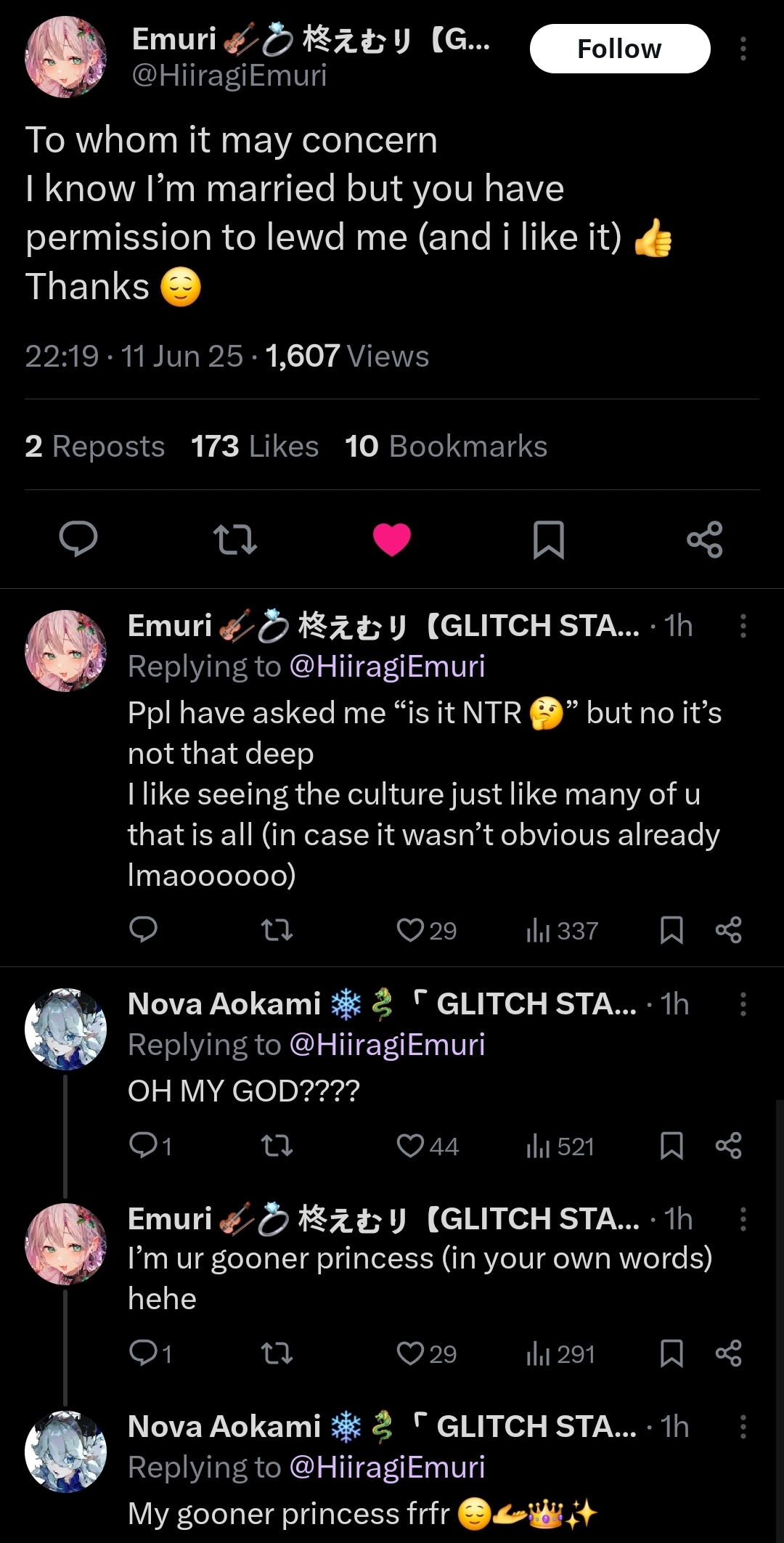Reply to Nova Aokami's "OH MY GOD????" post
The width and height of the screenshot is (784, 1543).
(x=144, y=1146)
